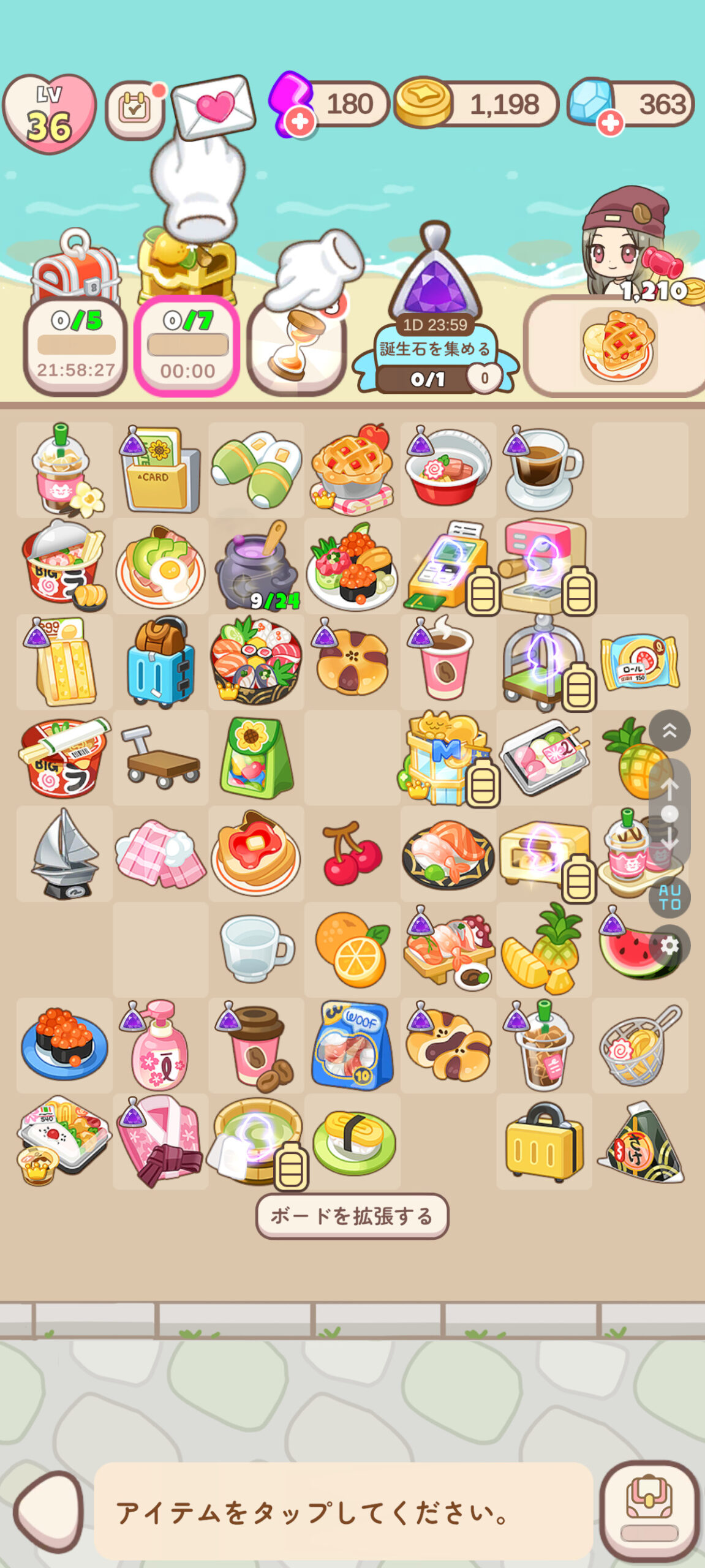Open the backpack inventory
The height and width of the screenshot is (1568, 705).
[x=649, y=1510]
